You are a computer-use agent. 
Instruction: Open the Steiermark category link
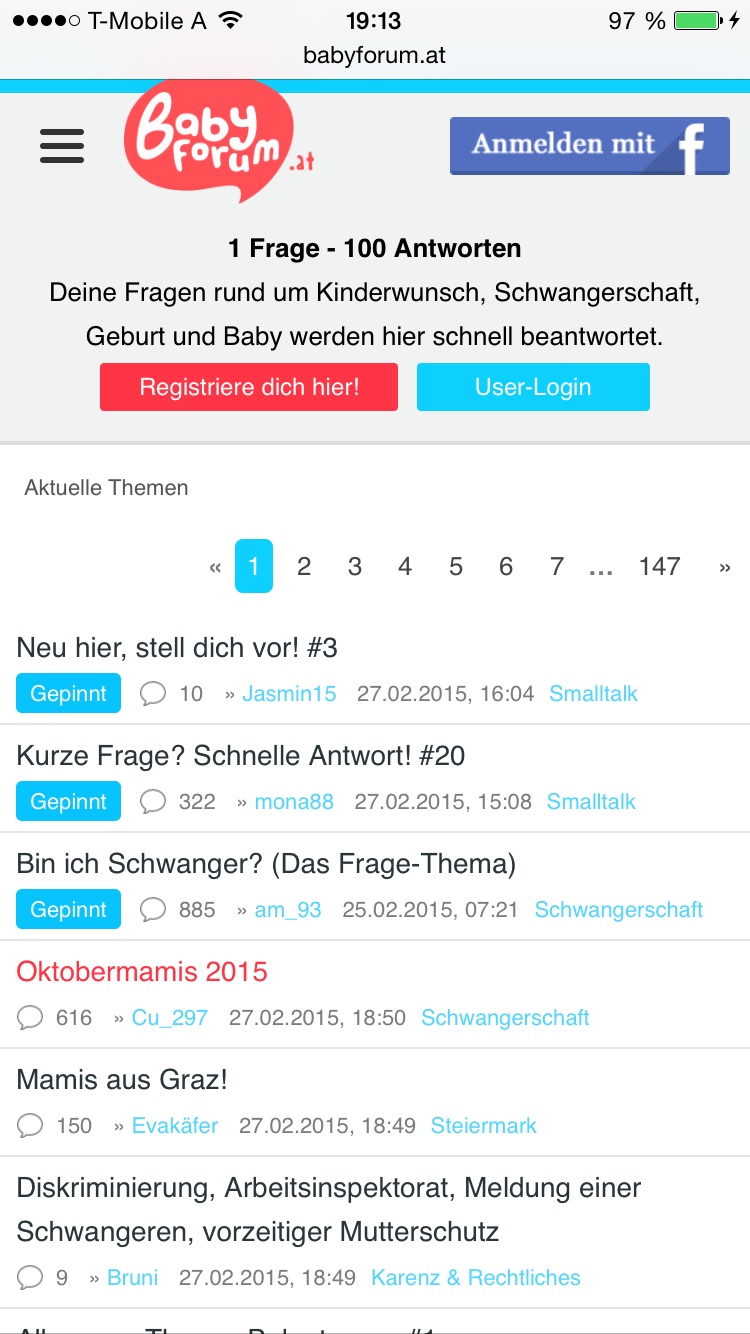pos(484,1126)
